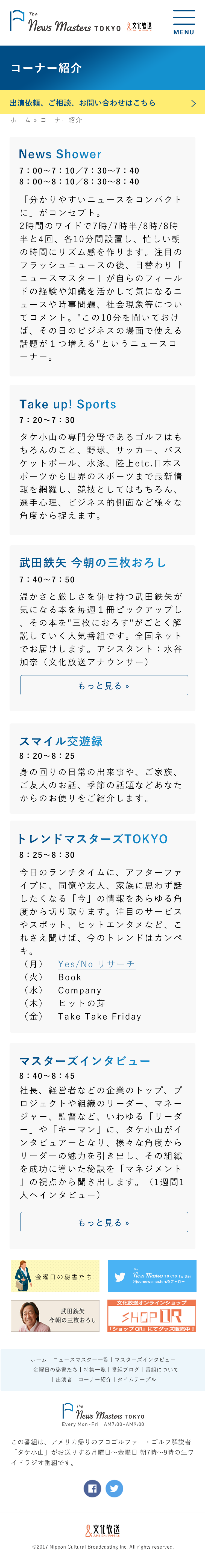Open the 出演者 footer link
The height and width of the screenshot is (1568, 205).
[x=63, y=1379]
